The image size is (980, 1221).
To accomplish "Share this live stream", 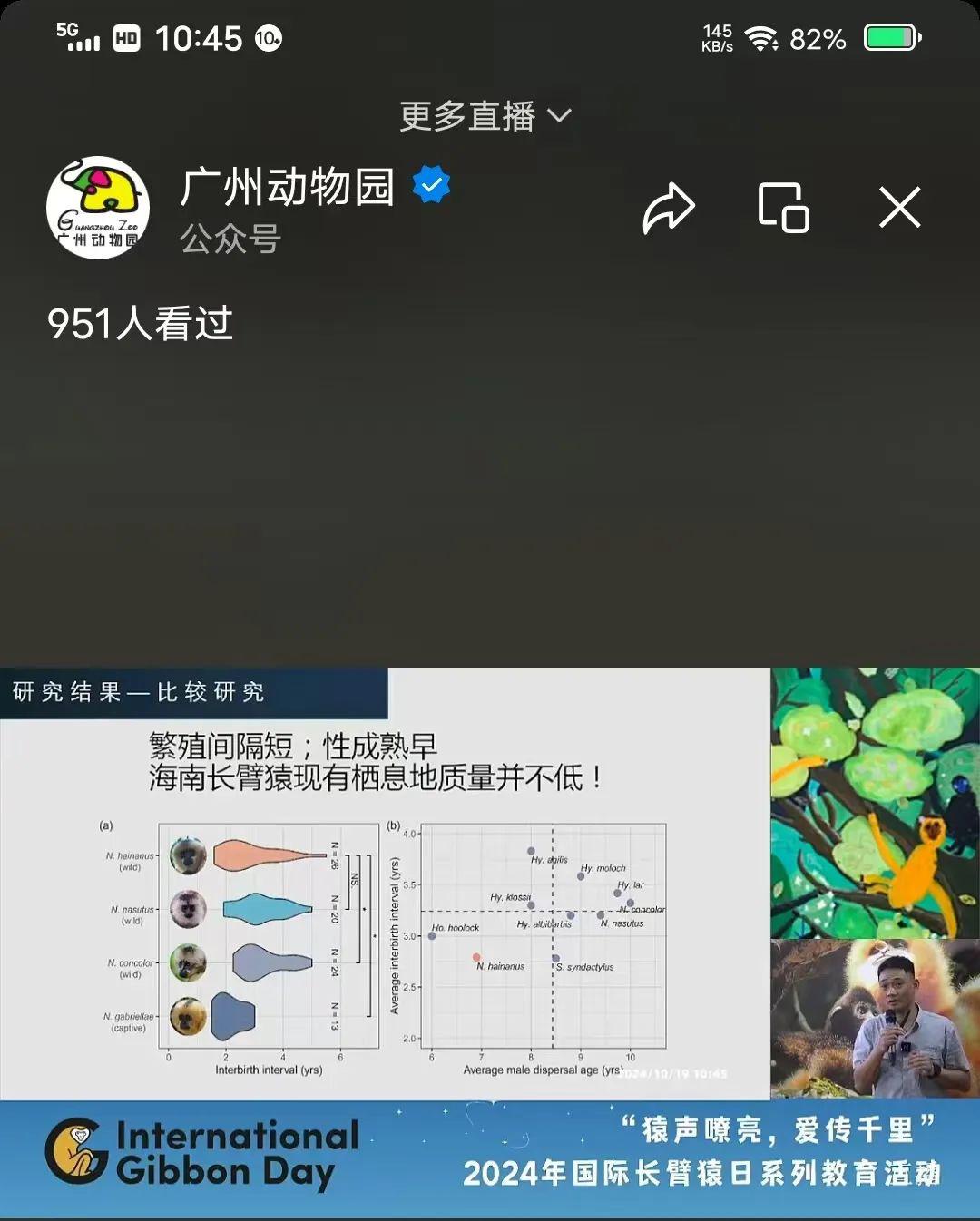I will click(x=669, y=208).
